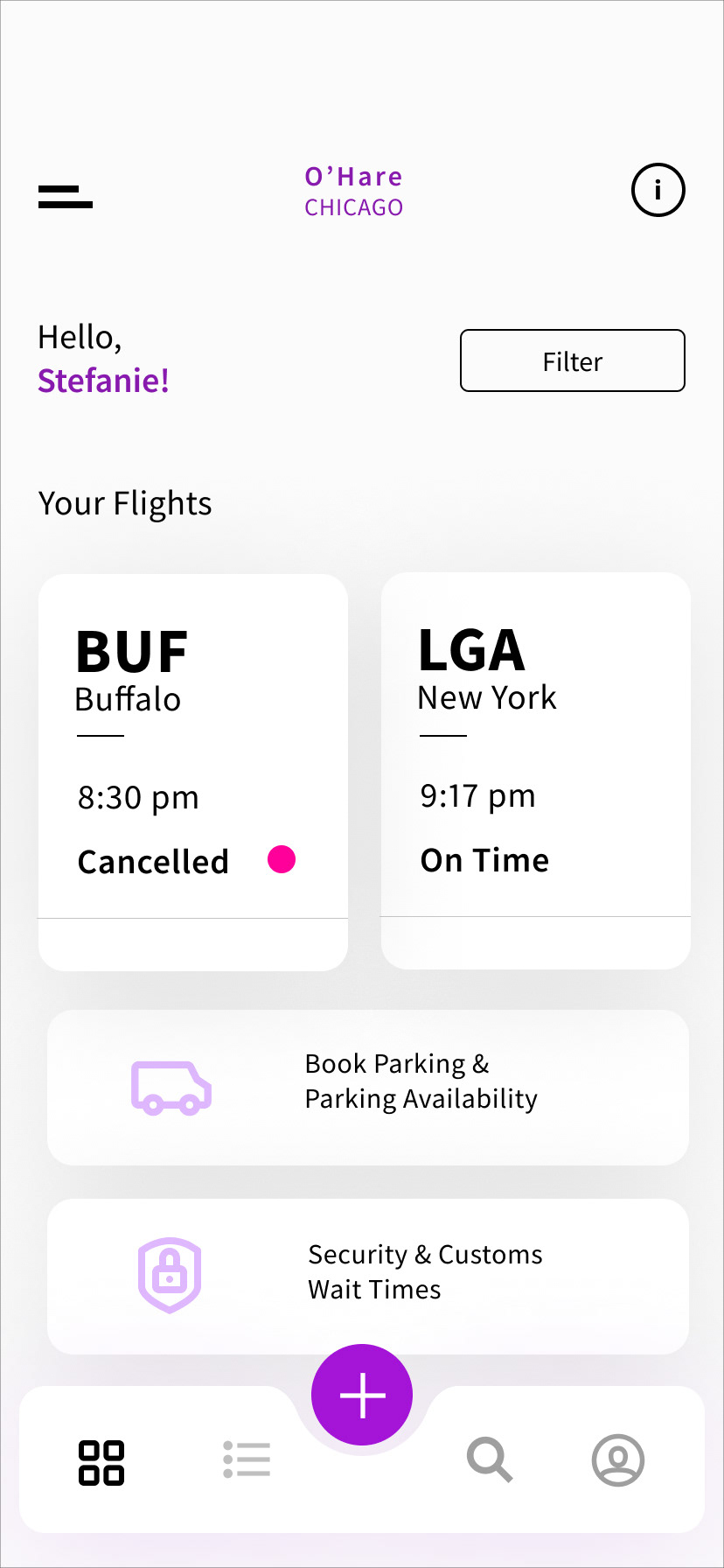Open the hamburger menu
The height and width of the screenshot is (1568, 724).
tap(66, 196)
